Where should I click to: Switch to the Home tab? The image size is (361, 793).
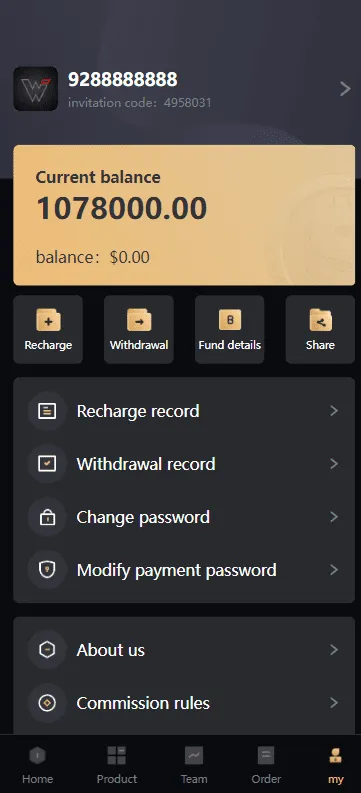(37, 765)
